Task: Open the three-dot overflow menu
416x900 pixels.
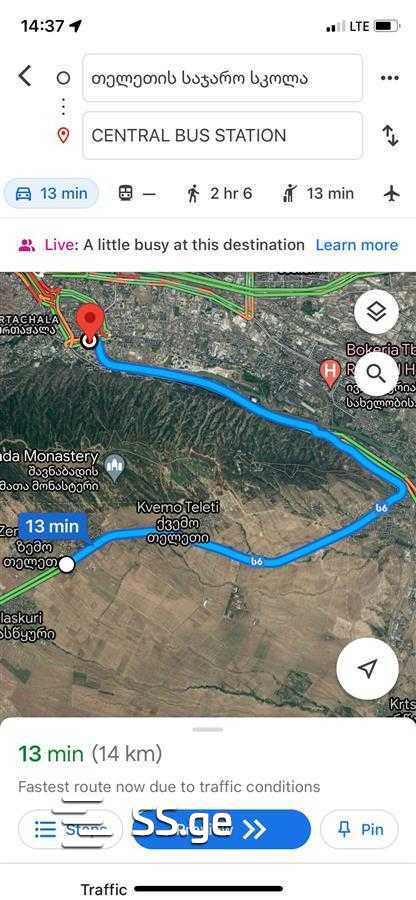Action: click(x=390, y=77)
